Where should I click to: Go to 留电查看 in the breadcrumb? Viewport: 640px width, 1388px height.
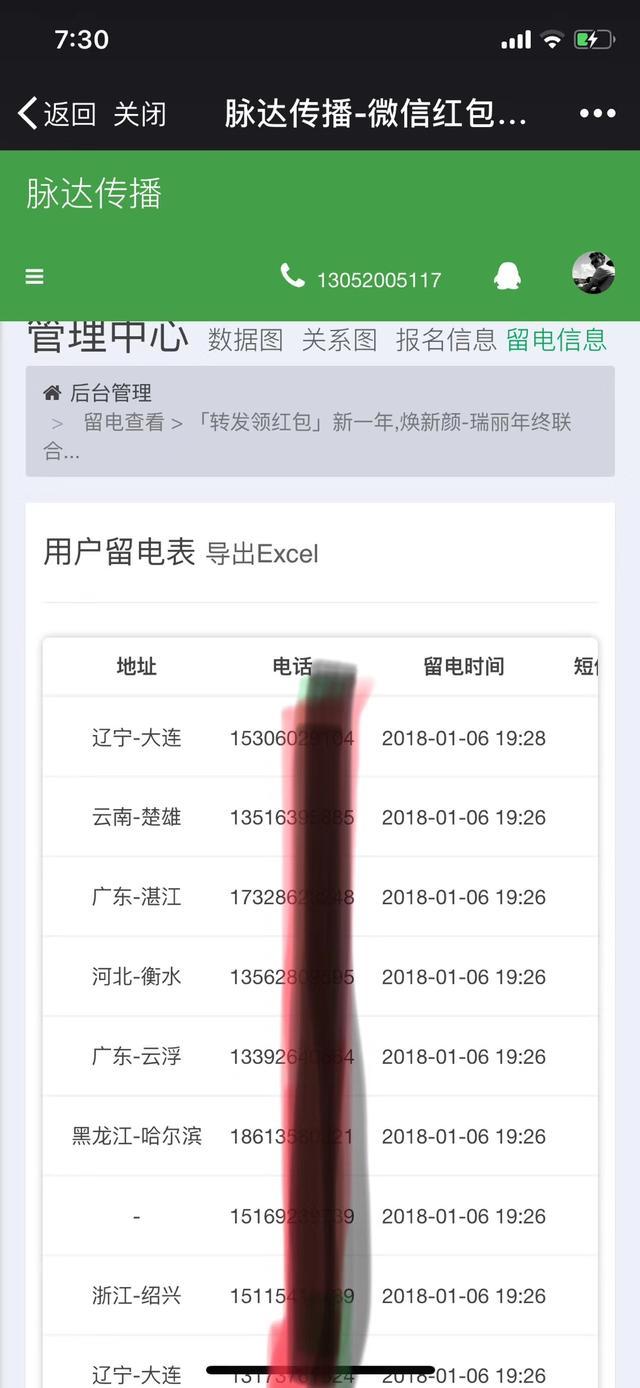click(123, 422)
